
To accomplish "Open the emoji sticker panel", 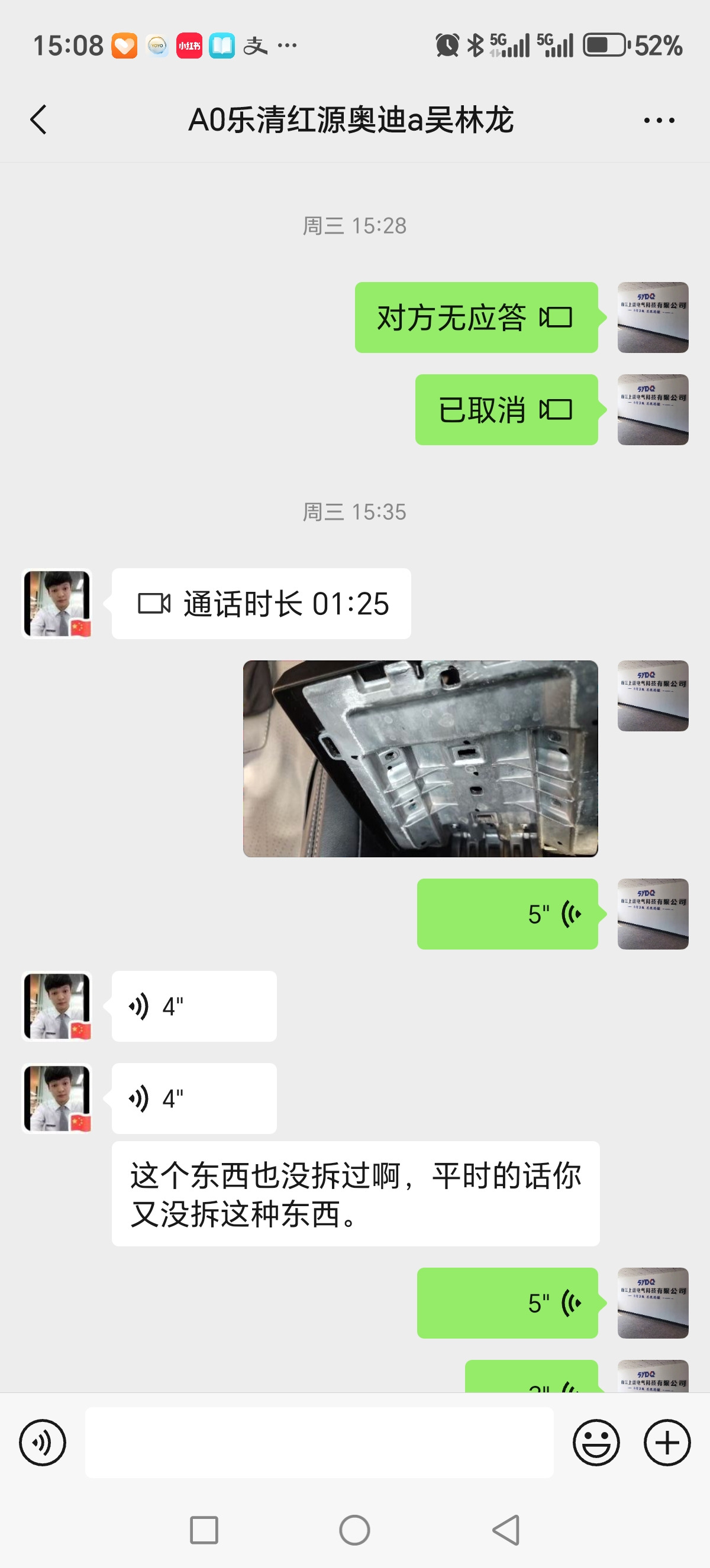I will [x=596, y=1443].
